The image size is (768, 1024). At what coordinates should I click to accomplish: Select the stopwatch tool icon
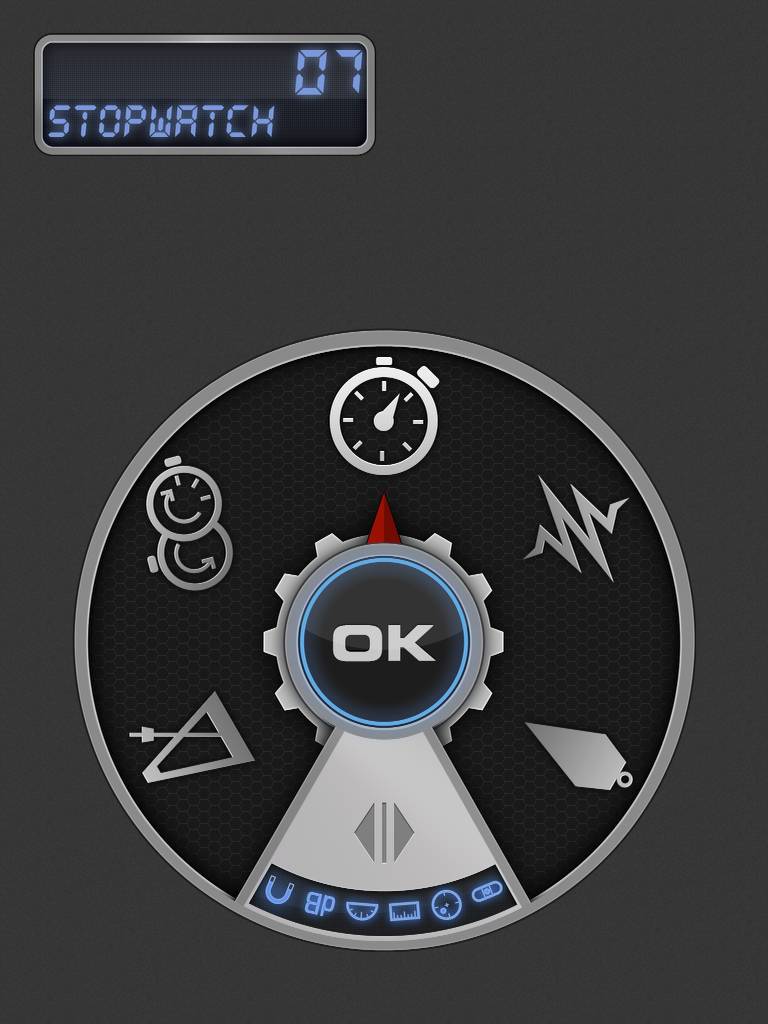384,416
